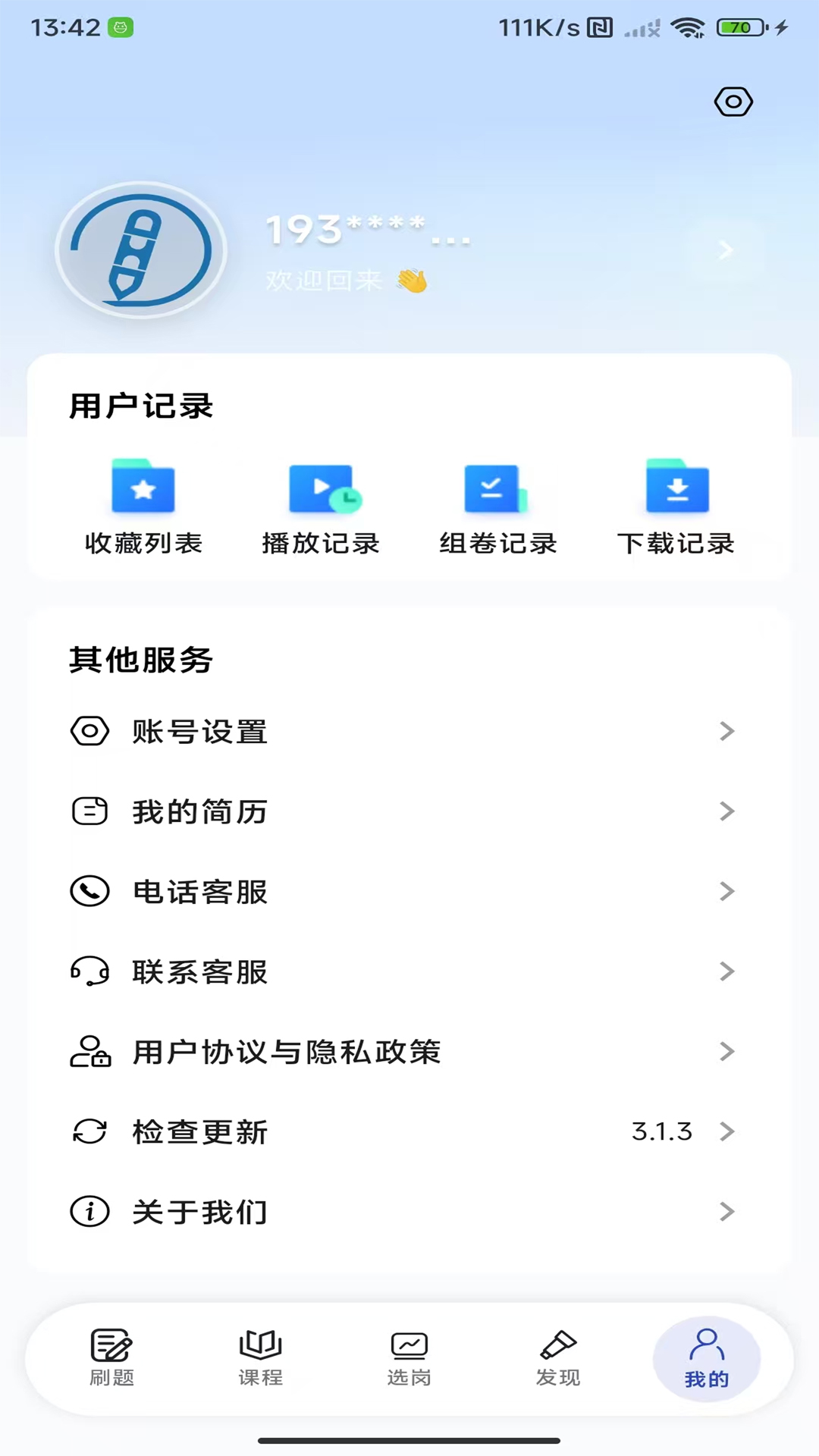
Task: Click the 关于我们 info icon
Action: coord(89,1212)
